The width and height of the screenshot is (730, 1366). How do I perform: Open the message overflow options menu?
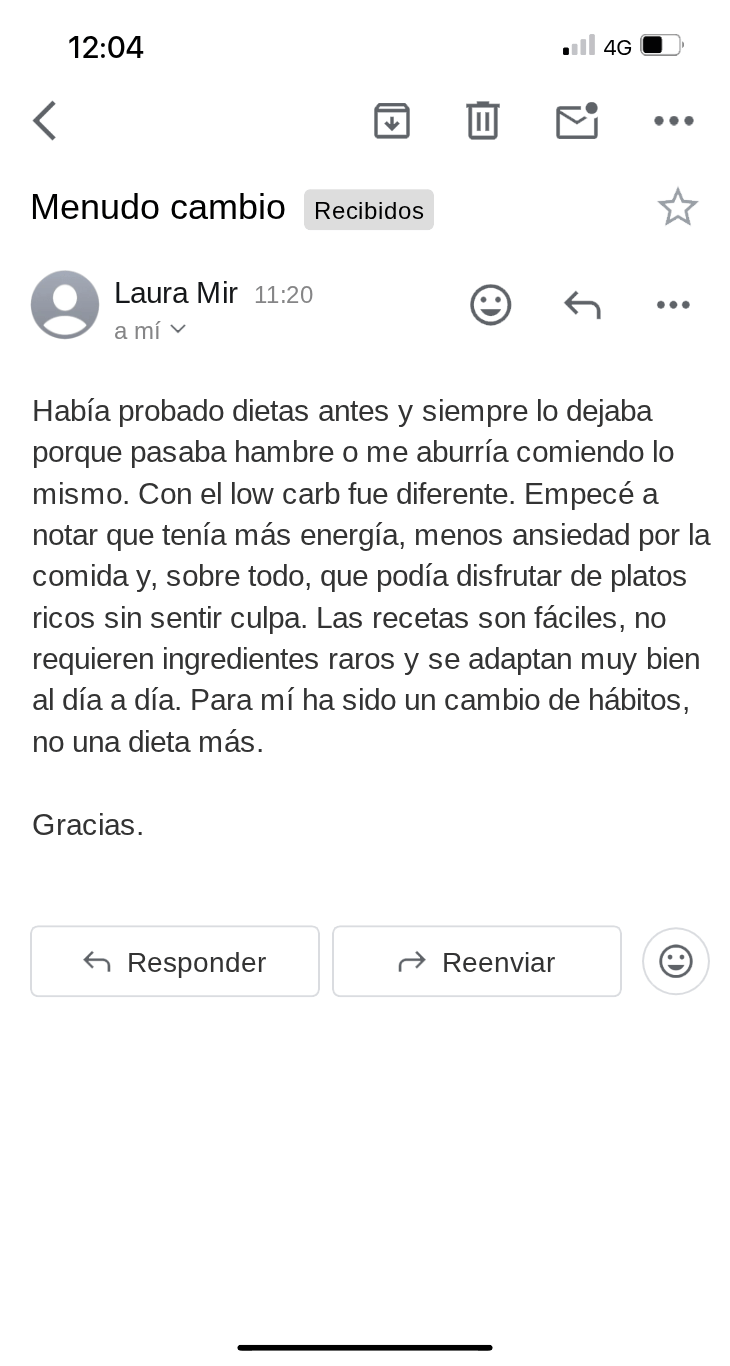coord(673,304)
